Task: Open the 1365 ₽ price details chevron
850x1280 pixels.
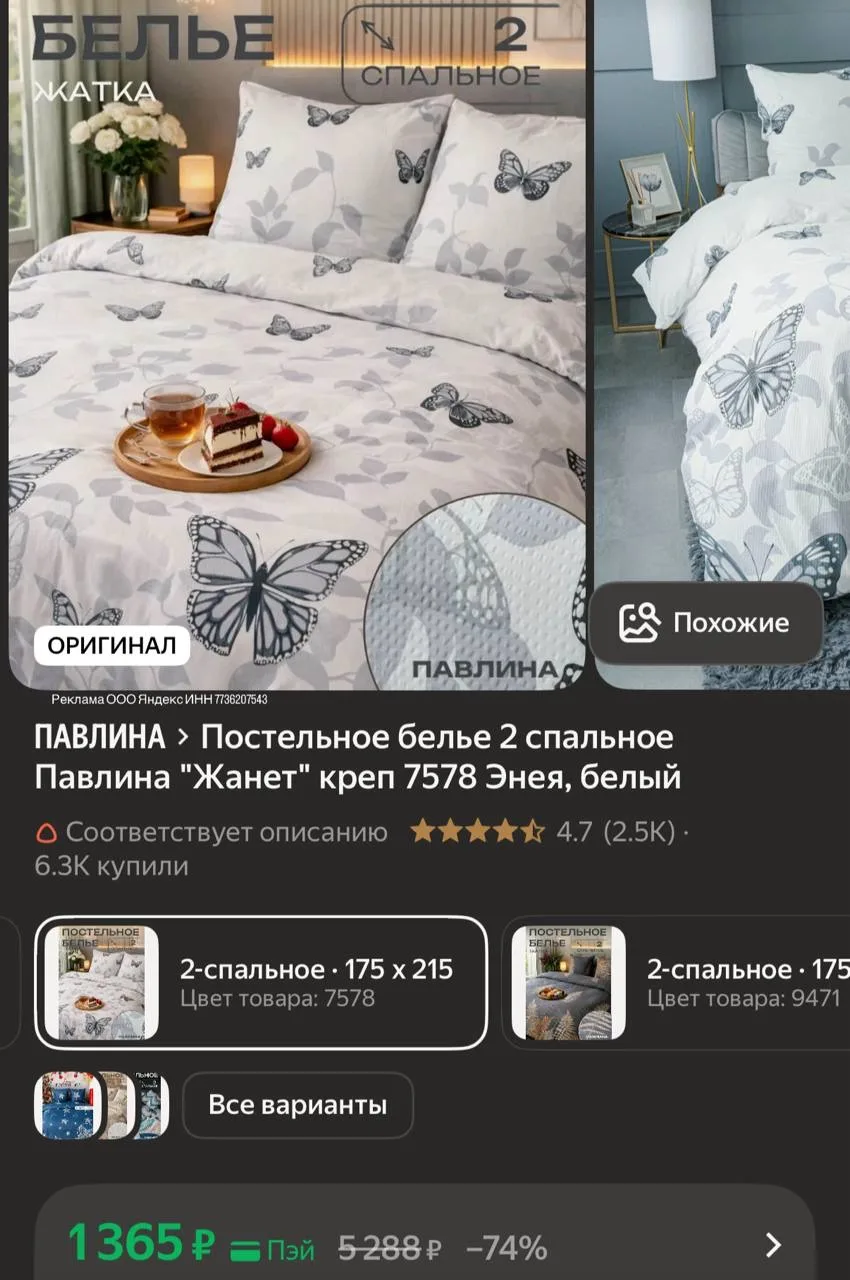Action: tap(772, 1245)
